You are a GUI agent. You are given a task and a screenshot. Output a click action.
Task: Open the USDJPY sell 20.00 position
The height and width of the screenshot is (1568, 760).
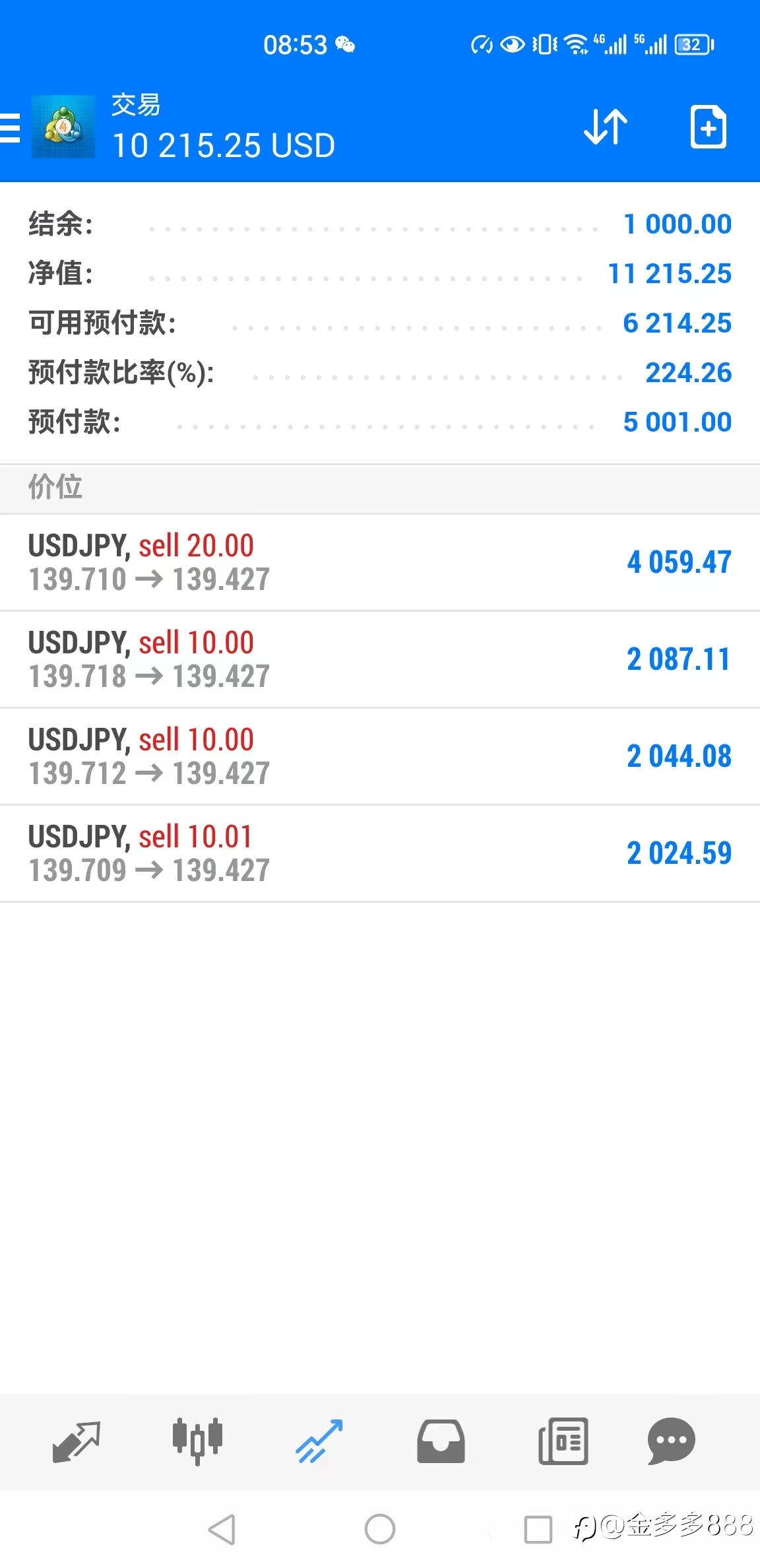pyautogui.click(x=380, y=563)
